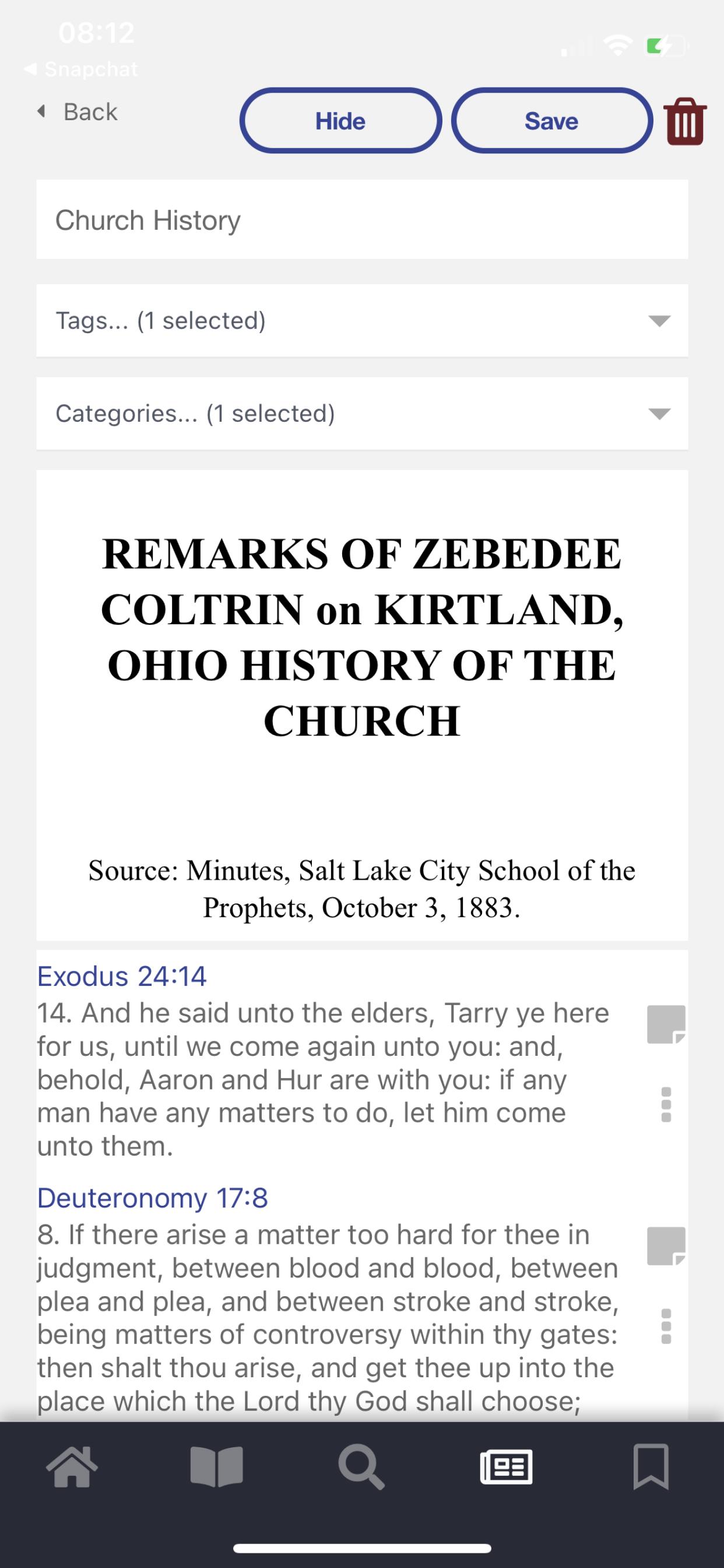Go to the Home tab
724x1568 pixels.
click(x=72, y=1468)
